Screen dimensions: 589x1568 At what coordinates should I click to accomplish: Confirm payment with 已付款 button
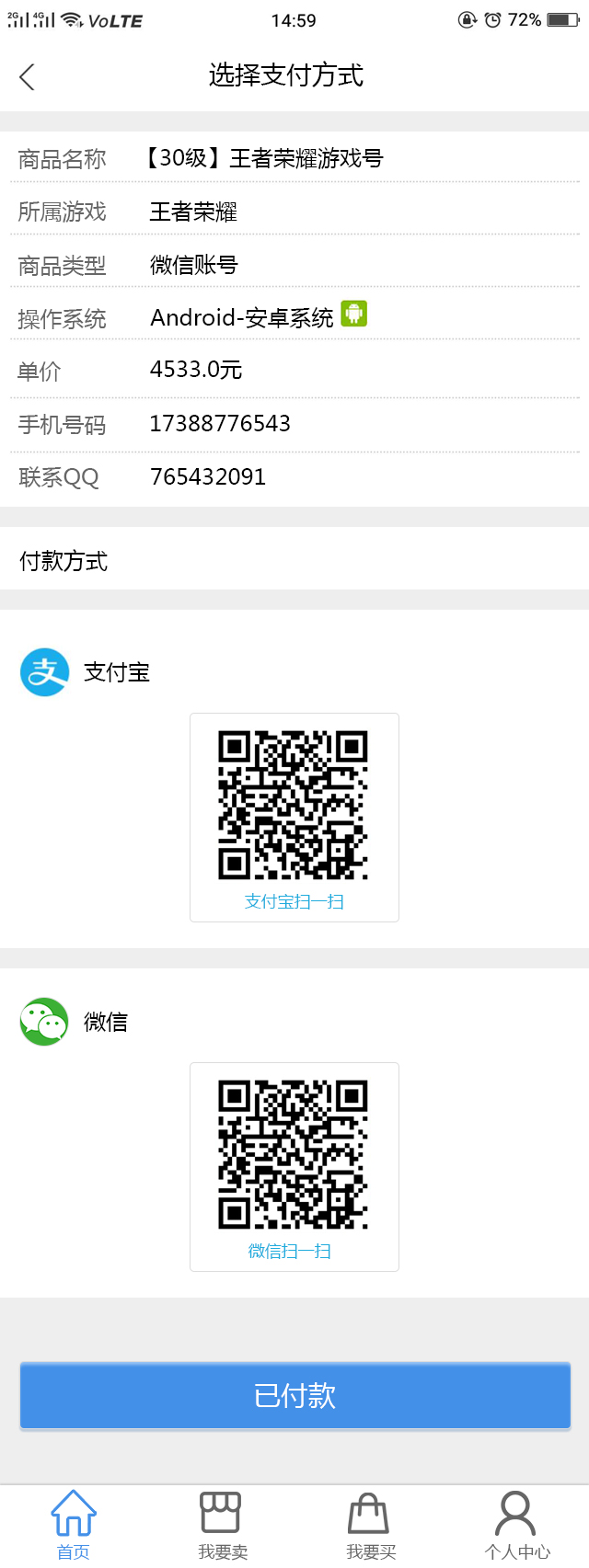294,1396
